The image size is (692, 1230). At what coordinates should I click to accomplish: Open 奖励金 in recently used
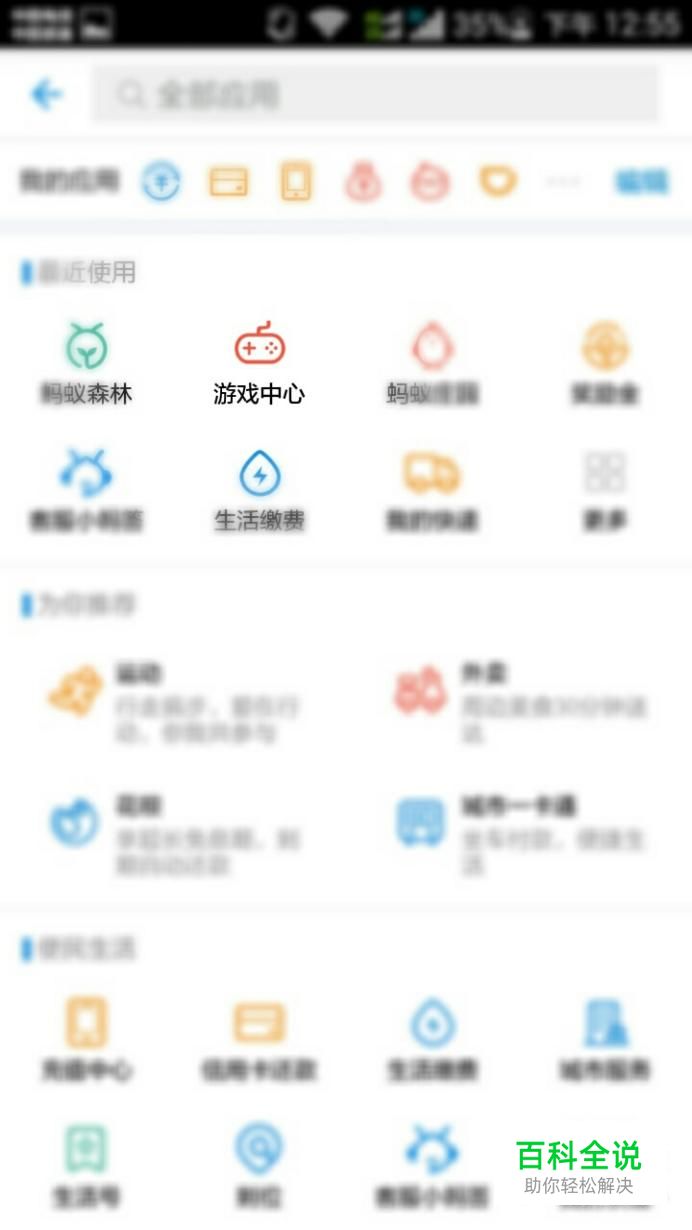click(605, 364)
